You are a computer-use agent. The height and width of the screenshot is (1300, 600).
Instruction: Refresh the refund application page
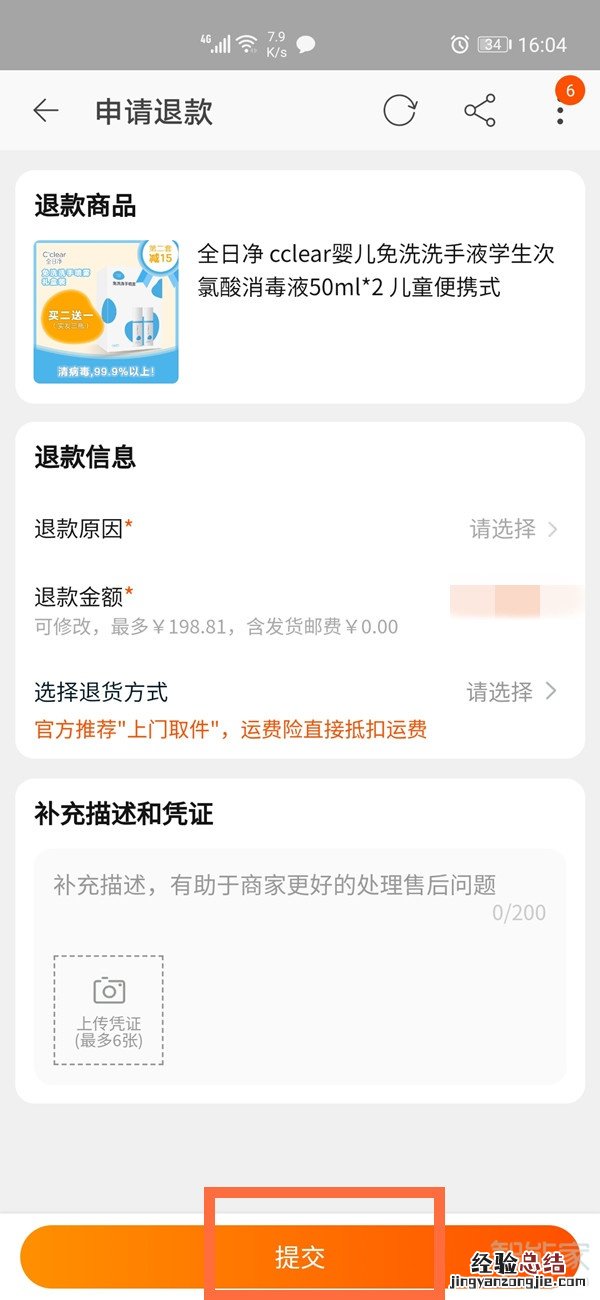[x=399, y=111]
